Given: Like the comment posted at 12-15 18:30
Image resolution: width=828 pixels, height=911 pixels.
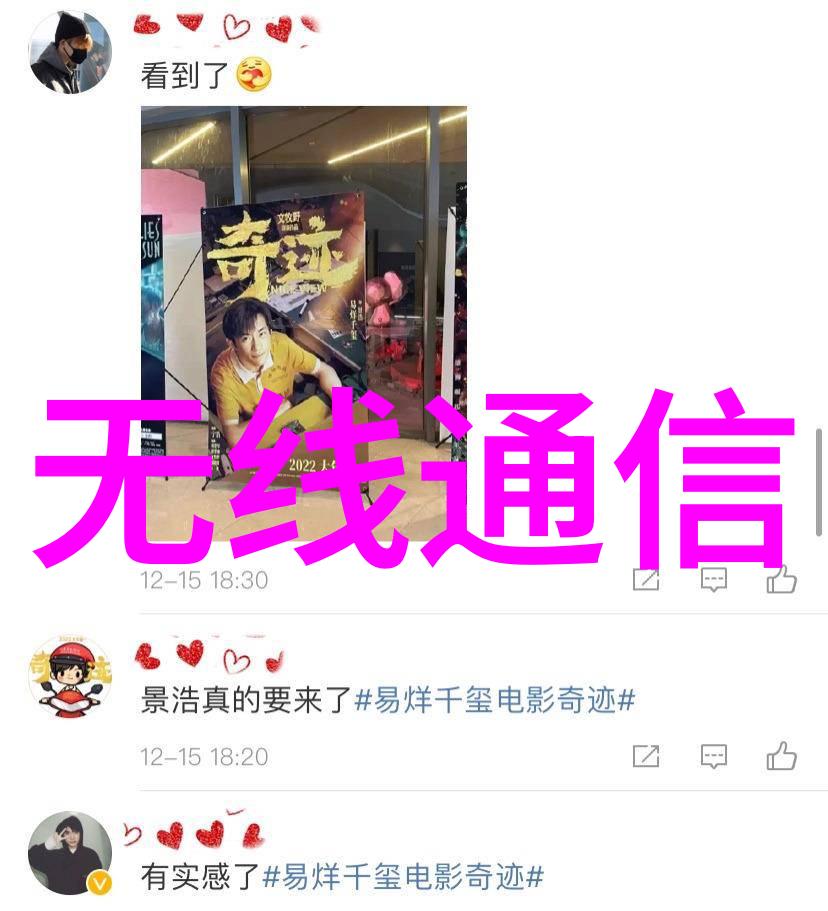Looking at the screenshot, I should point(781,579).
